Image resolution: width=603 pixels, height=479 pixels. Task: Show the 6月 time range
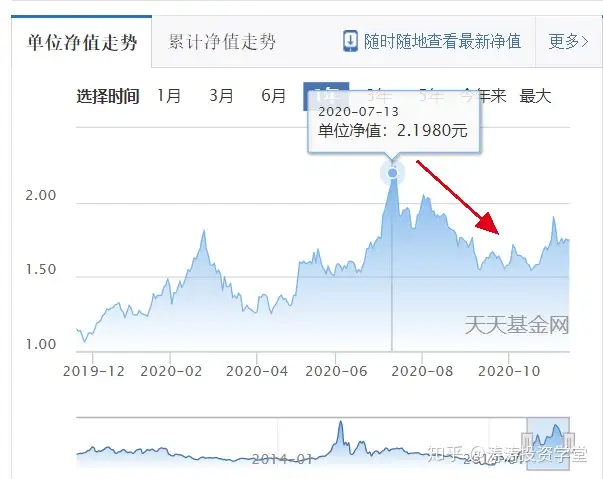[x=273, y=96]
